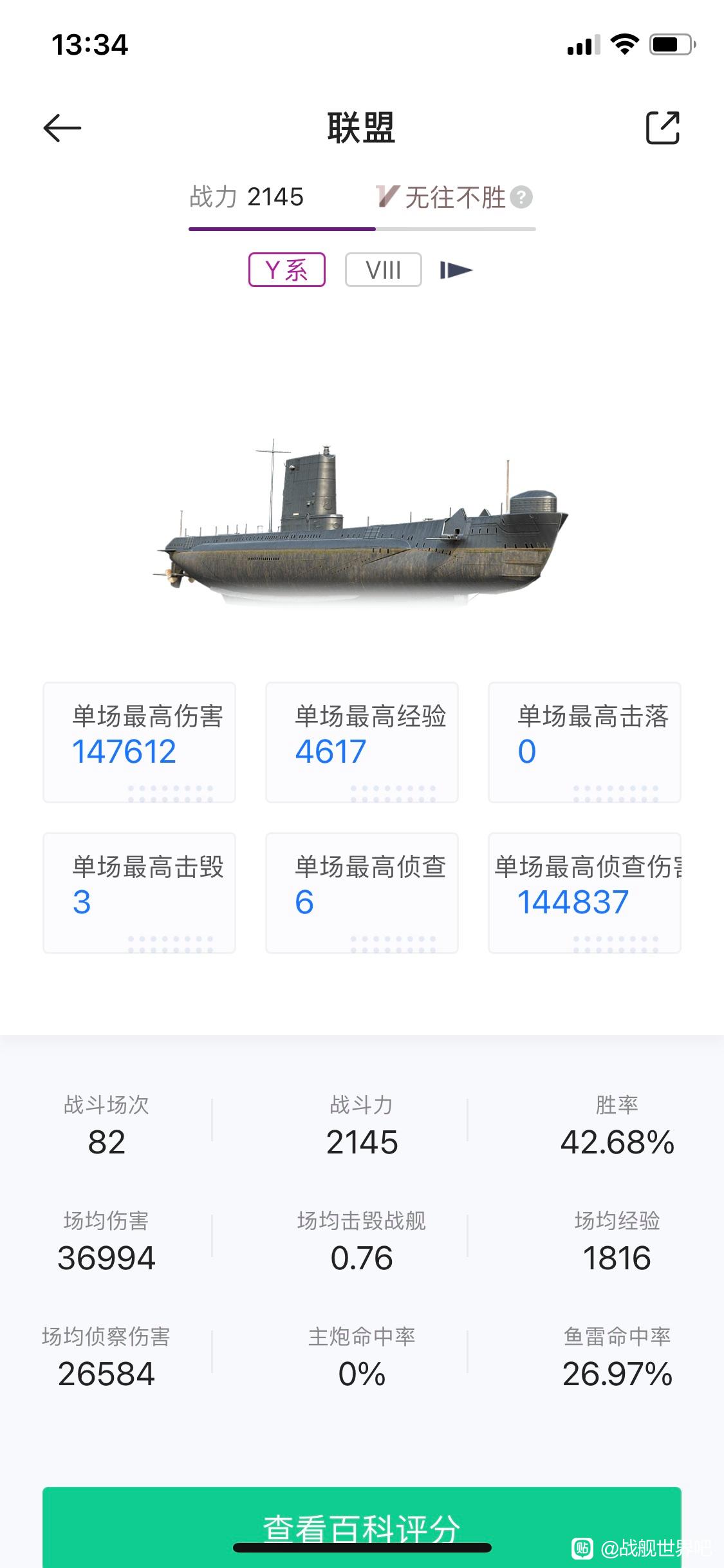
Task: Open the 单场最高经验 record card
Action: (x=362, y=742)
